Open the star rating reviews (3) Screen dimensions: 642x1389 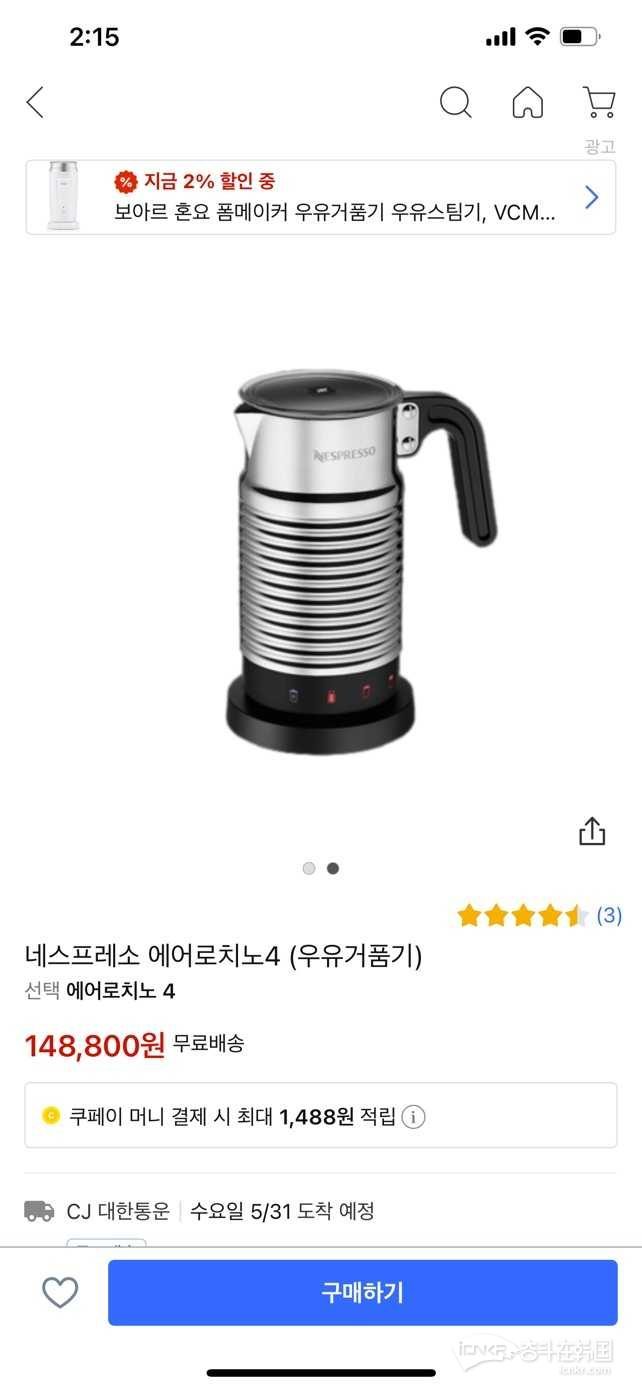click(538, 915)
